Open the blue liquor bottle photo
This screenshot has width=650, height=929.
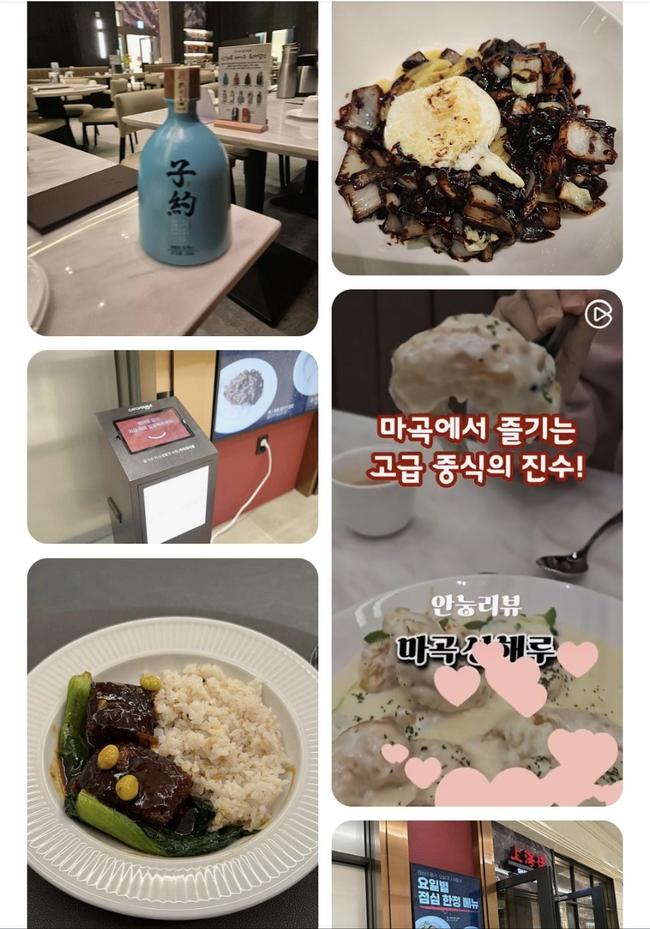[x=172, y=168]
